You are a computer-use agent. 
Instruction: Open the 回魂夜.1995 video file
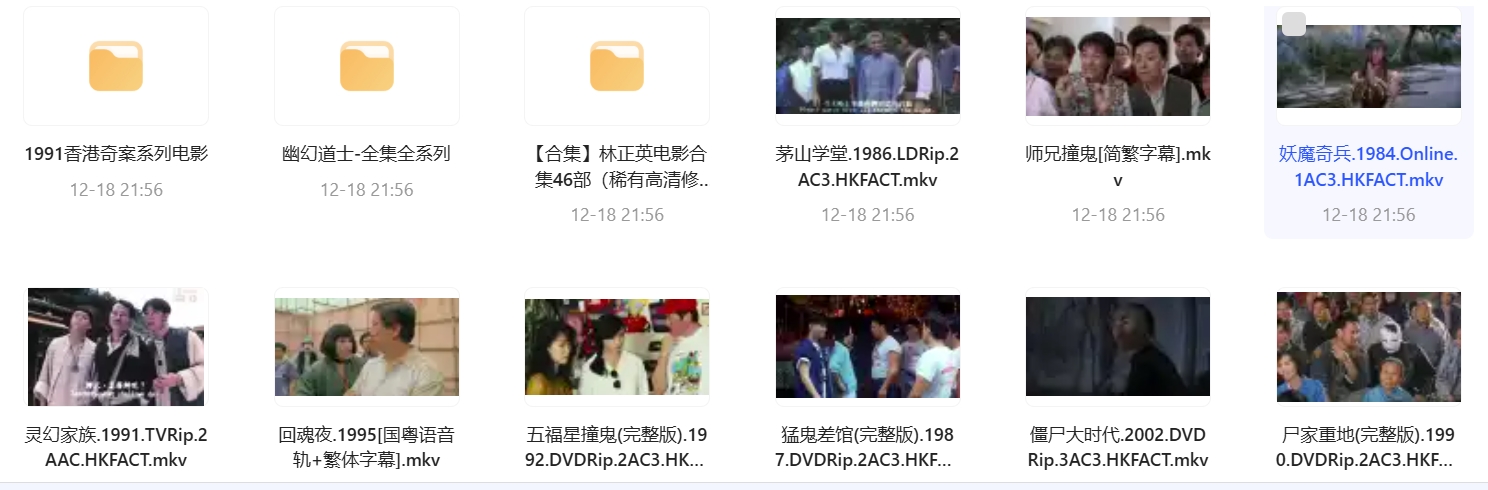[367, 347]
